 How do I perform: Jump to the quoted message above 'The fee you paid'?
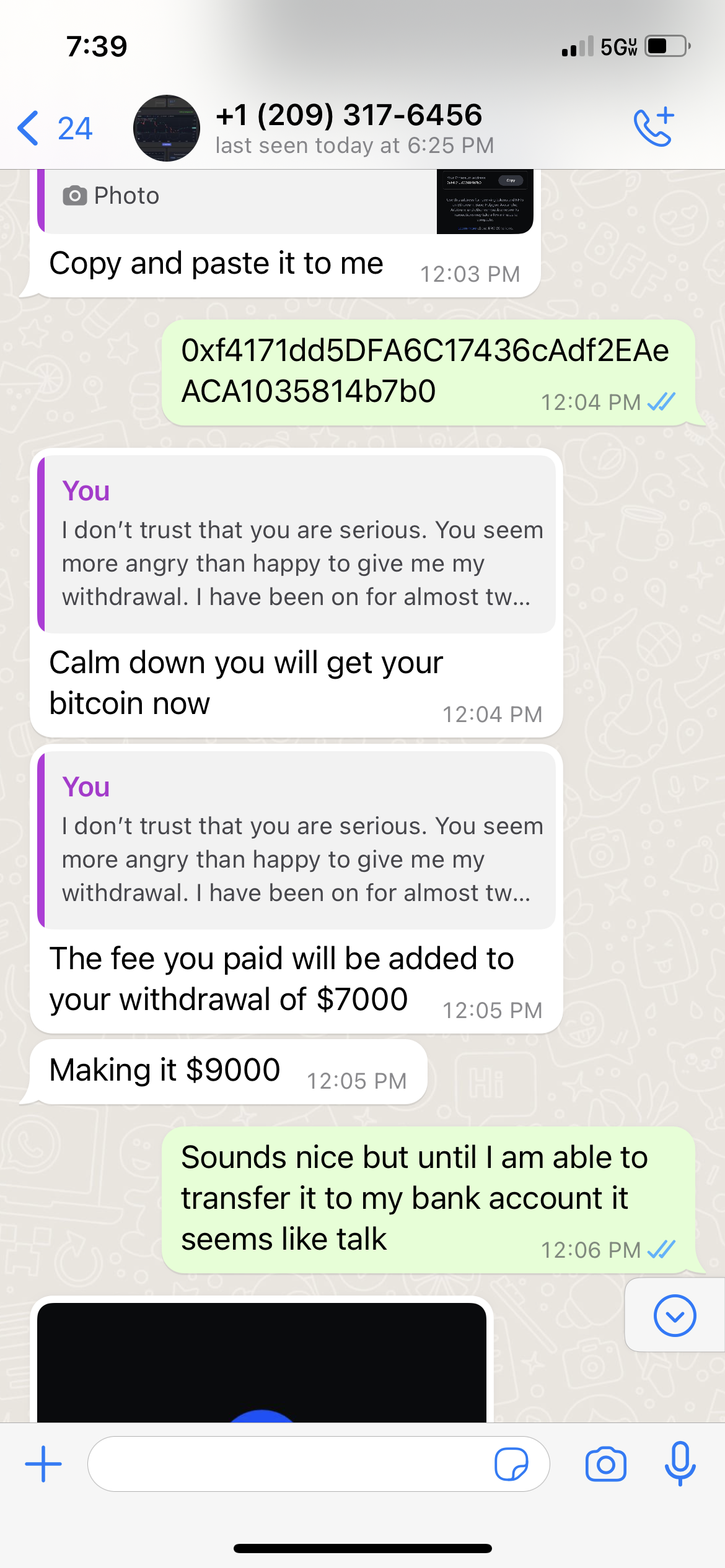296,840
